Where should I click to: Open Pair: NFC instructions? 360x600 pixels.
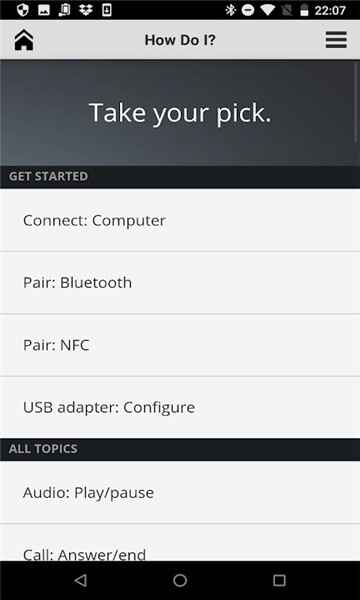pos(180,345)
